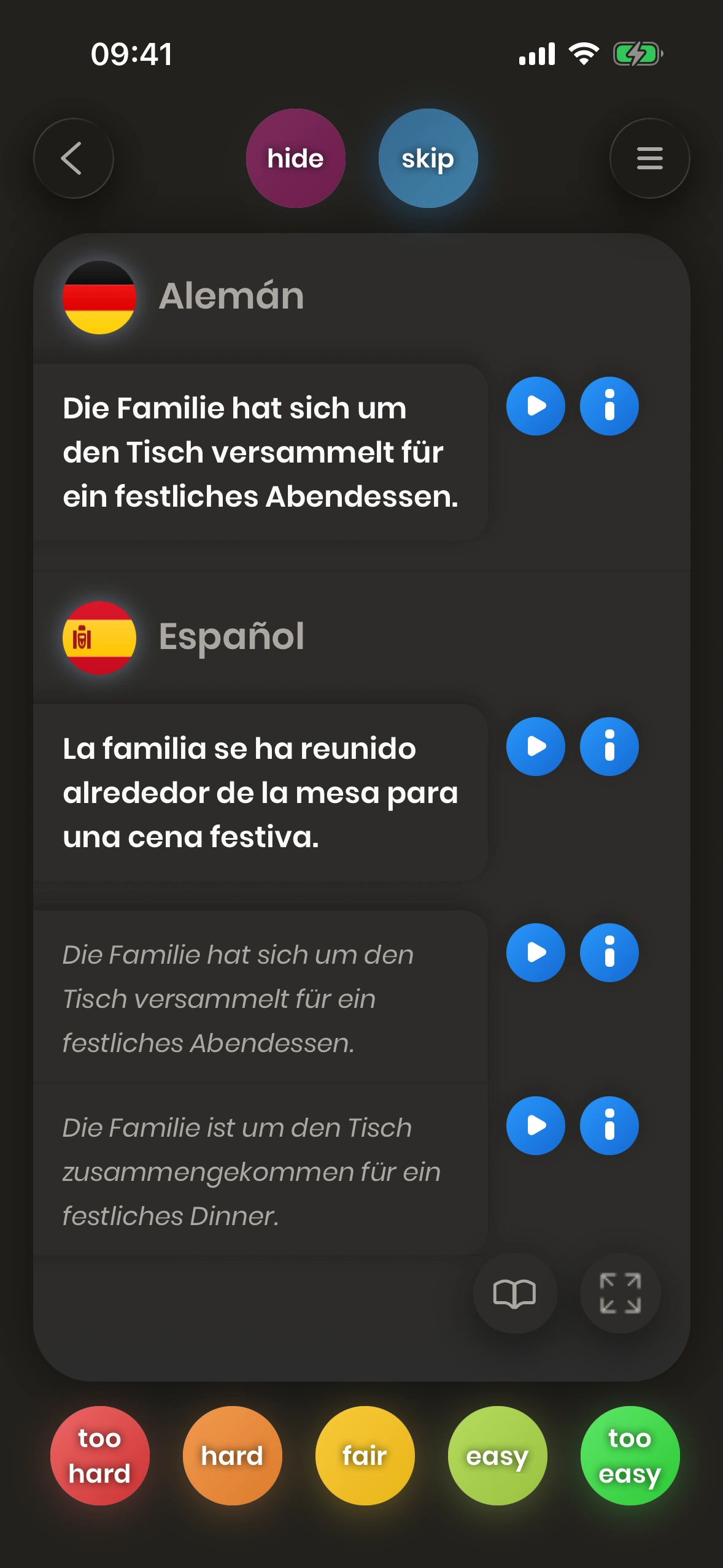Open info for italic 'versammelt' translation
This screenshot has width=723, height=1568.
[609, 953]
